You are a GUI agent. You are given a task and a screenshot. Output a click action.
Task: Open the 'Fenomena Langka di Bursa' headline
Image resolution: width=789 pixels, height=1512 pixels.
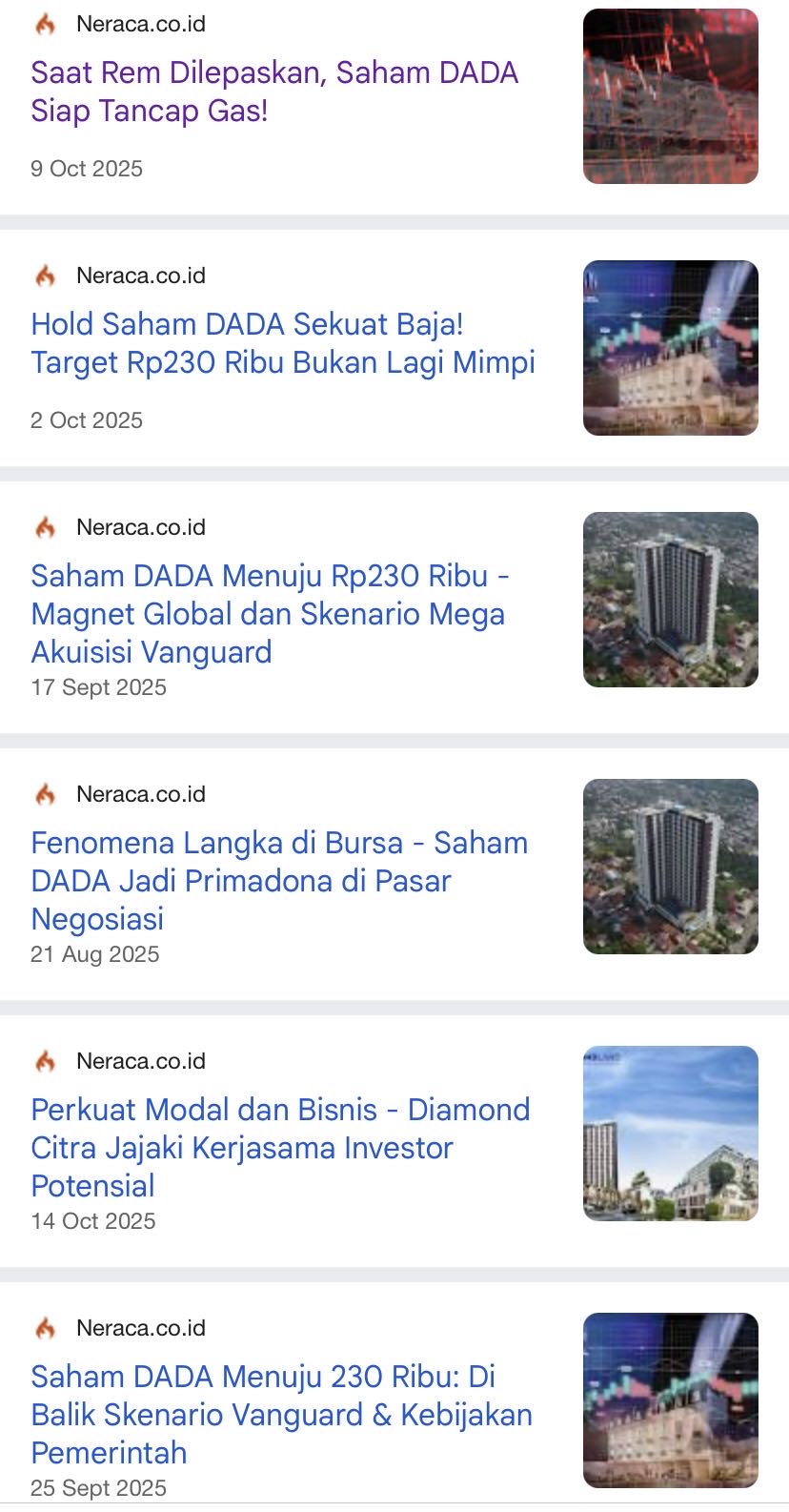coord(278,880)
